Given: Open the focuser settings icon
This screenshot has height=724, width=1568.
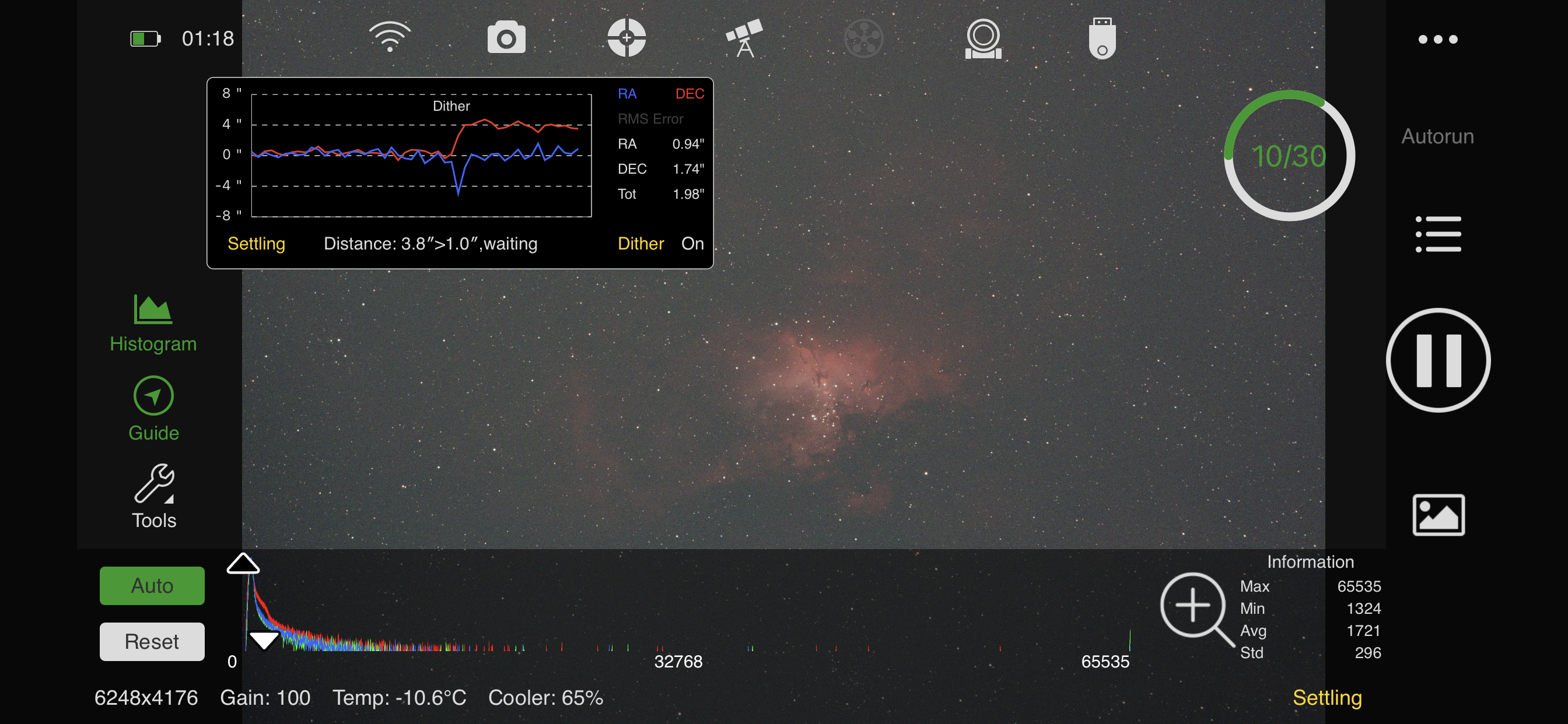Looking at the screenshot, I should 982,39.
